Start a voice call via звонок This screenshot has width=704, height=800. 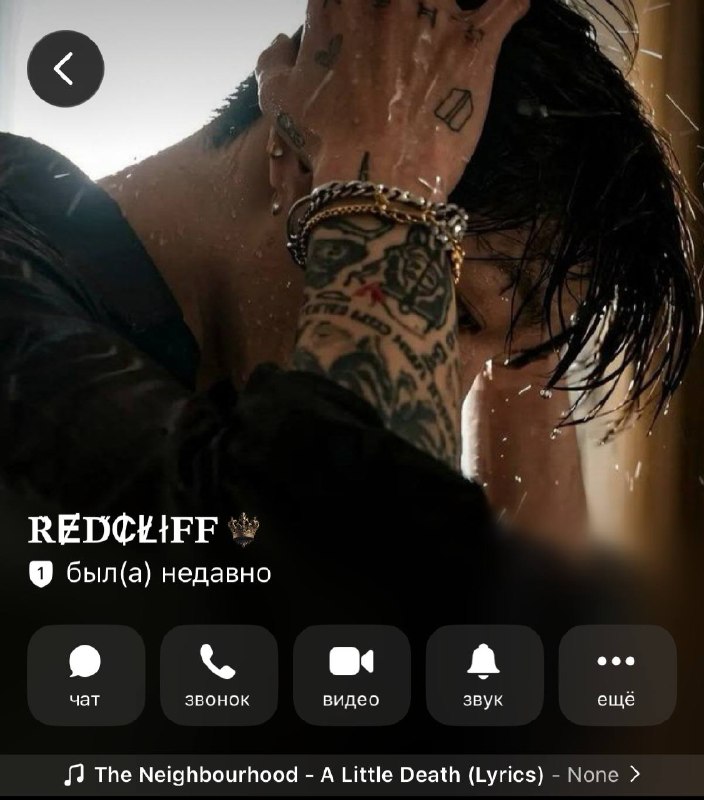pos(218,675)
